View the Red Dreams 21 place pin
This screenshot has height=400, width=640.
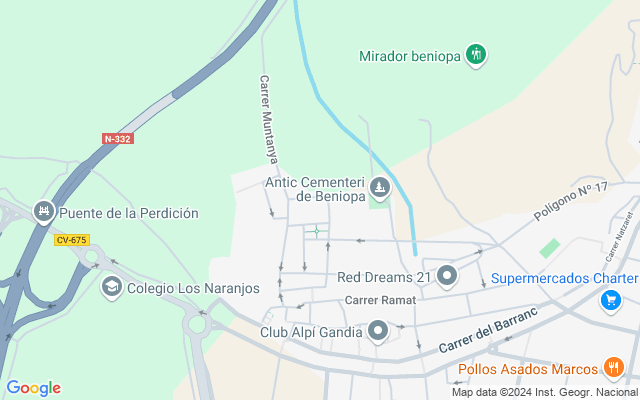(446, 276)
